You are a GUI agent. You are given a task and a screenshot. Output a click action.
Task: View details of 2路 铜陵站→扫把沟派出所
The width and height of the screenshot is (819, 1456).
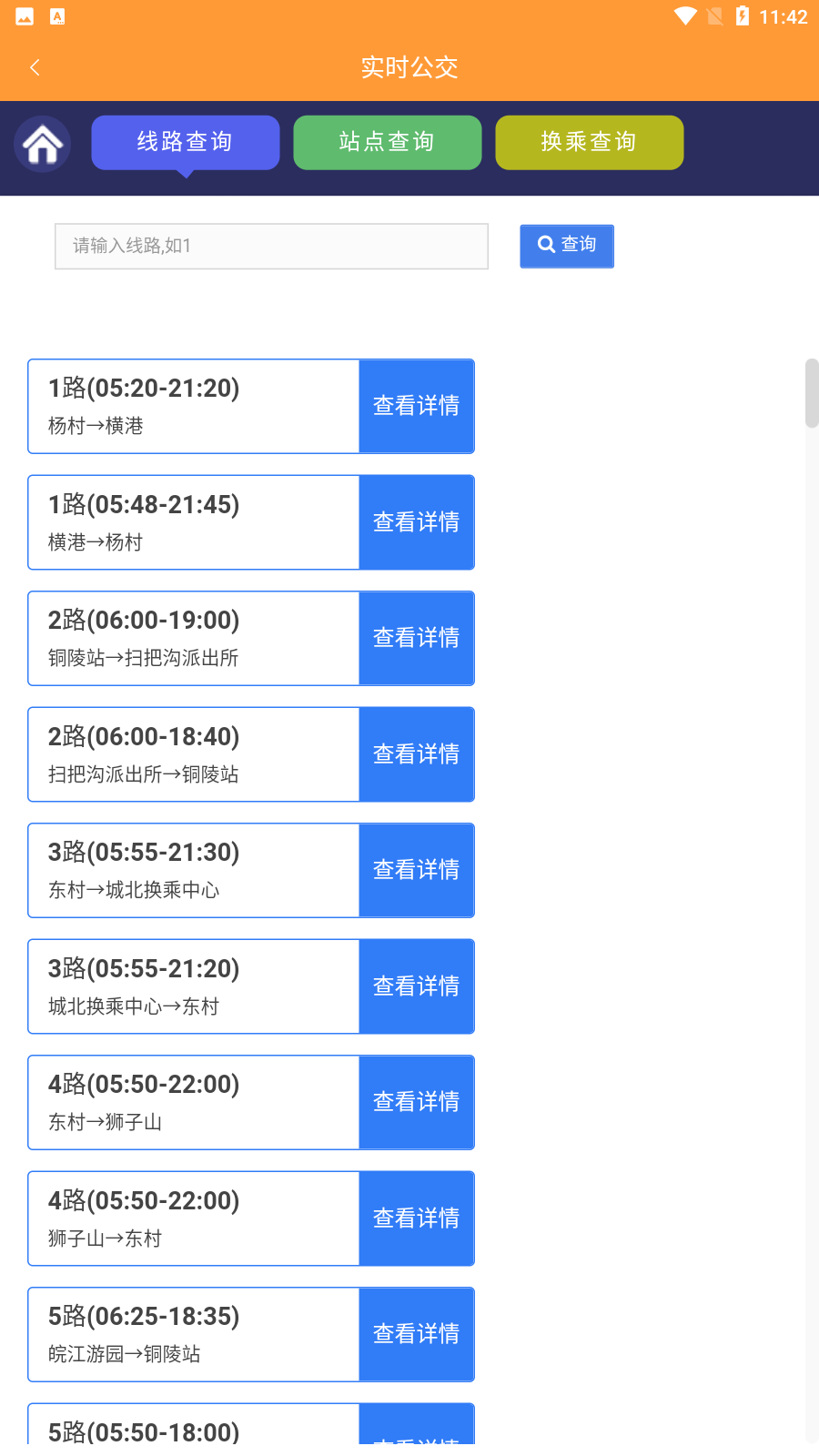tap(416, 638)
